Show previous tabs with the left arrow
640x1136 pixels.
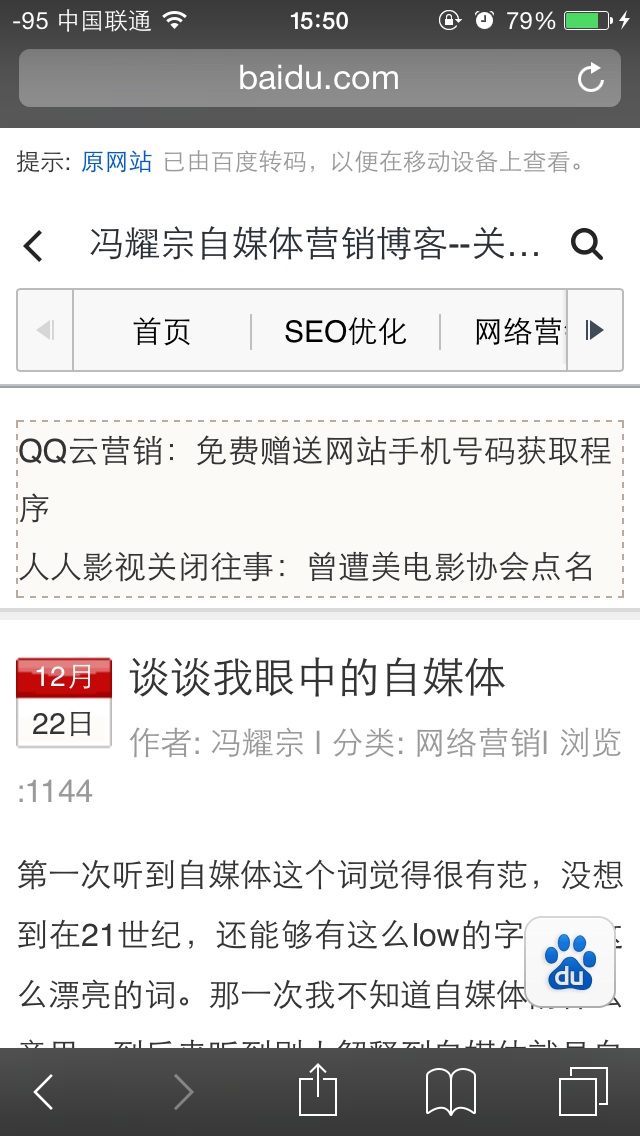tap(45, 330)
